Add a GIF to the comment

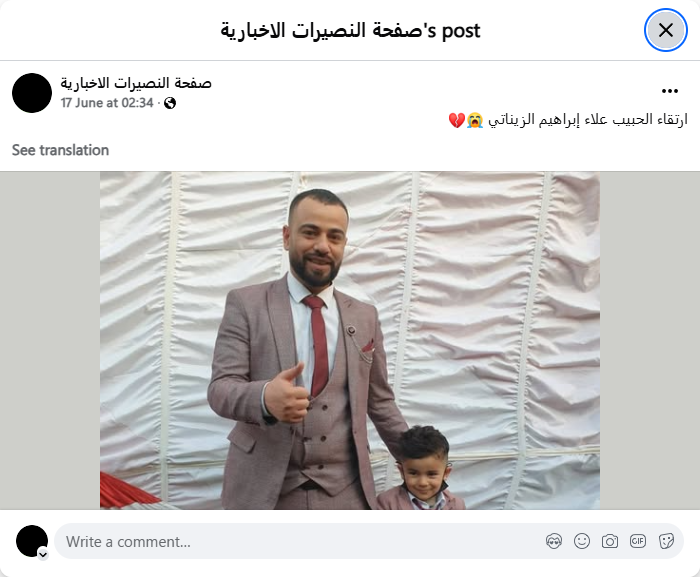coord(638,542)
